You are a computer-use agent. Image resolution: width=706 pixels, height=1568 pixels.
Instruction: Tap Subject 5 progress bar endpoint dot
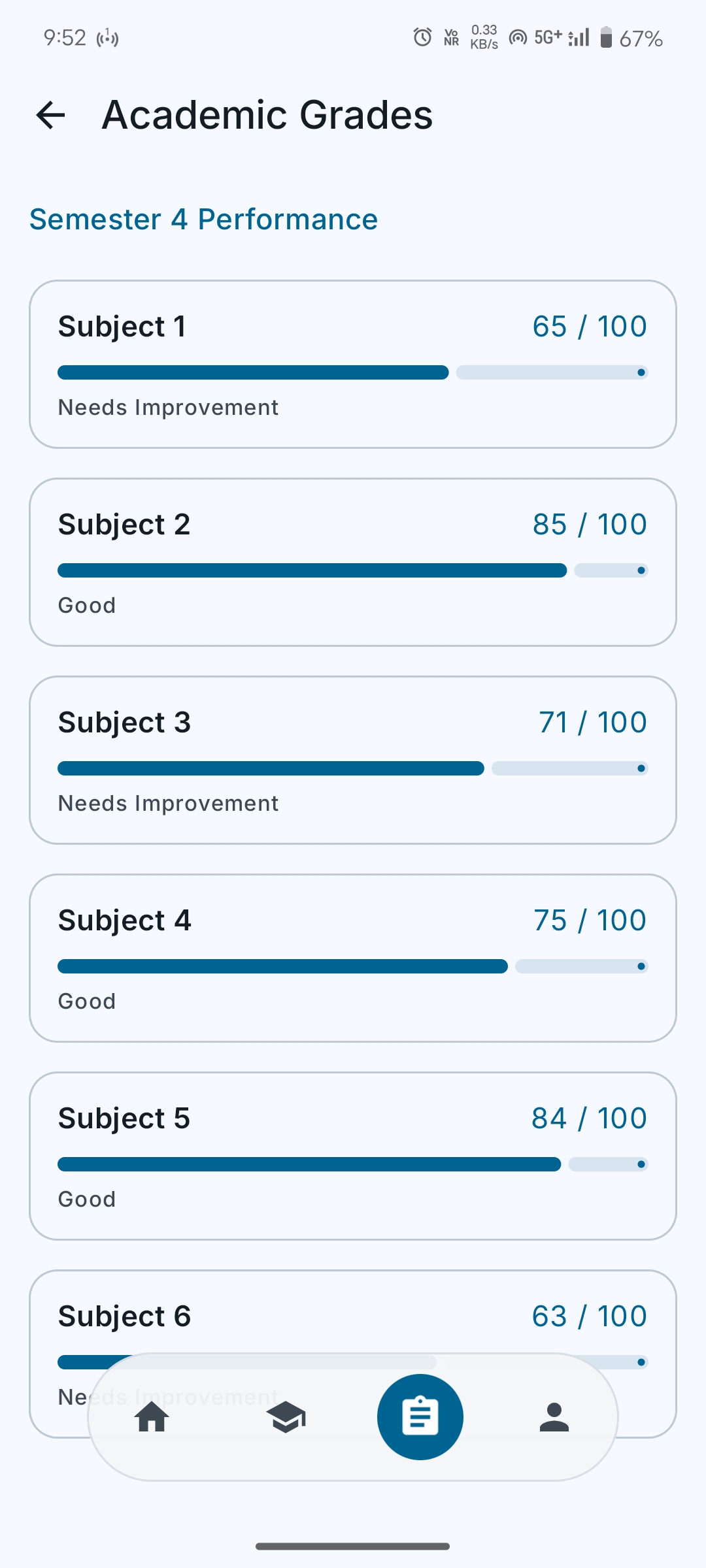point(641,1164)
